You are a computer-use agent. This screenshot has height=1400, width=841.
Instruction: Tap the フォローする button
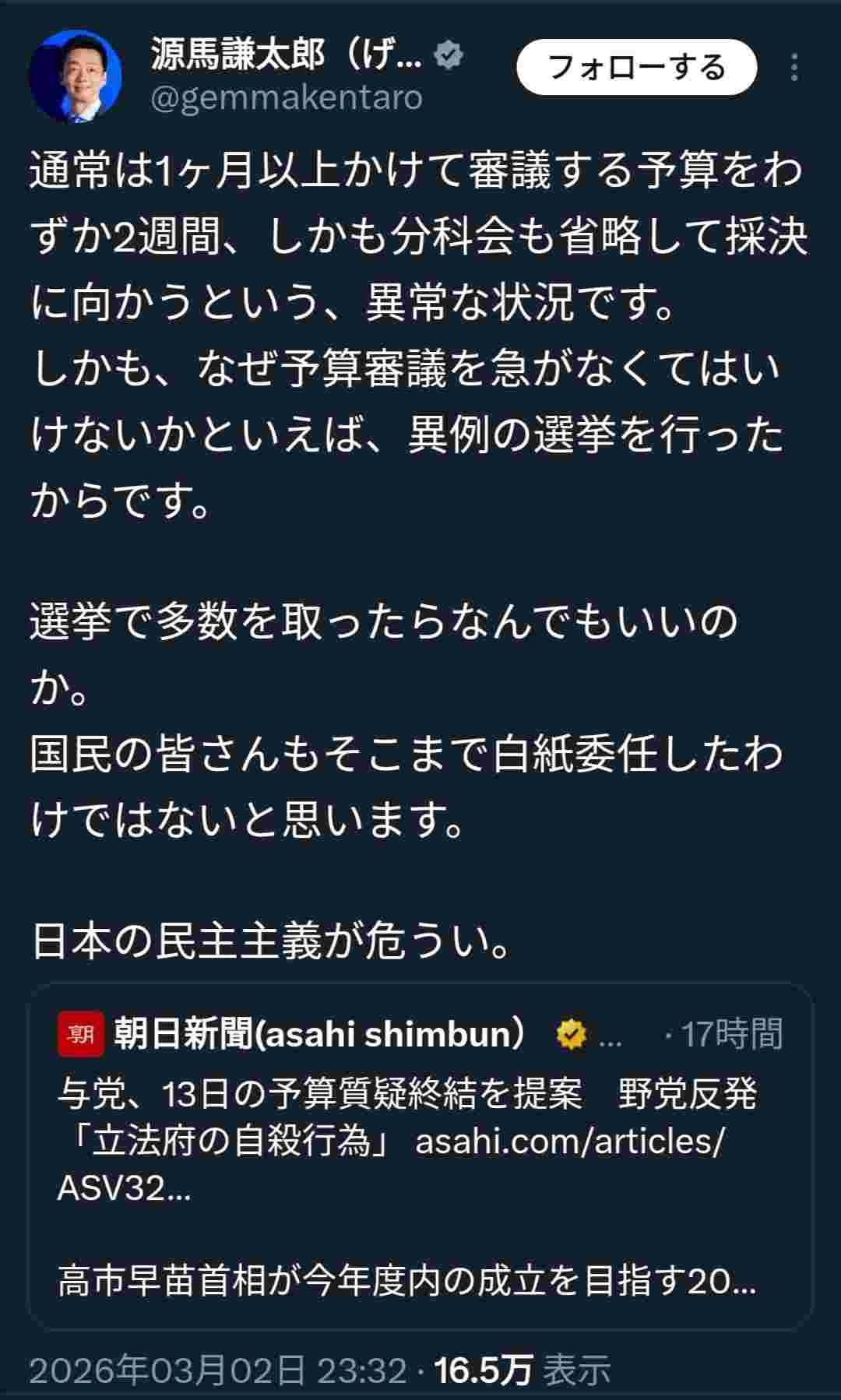coord(636,68)
